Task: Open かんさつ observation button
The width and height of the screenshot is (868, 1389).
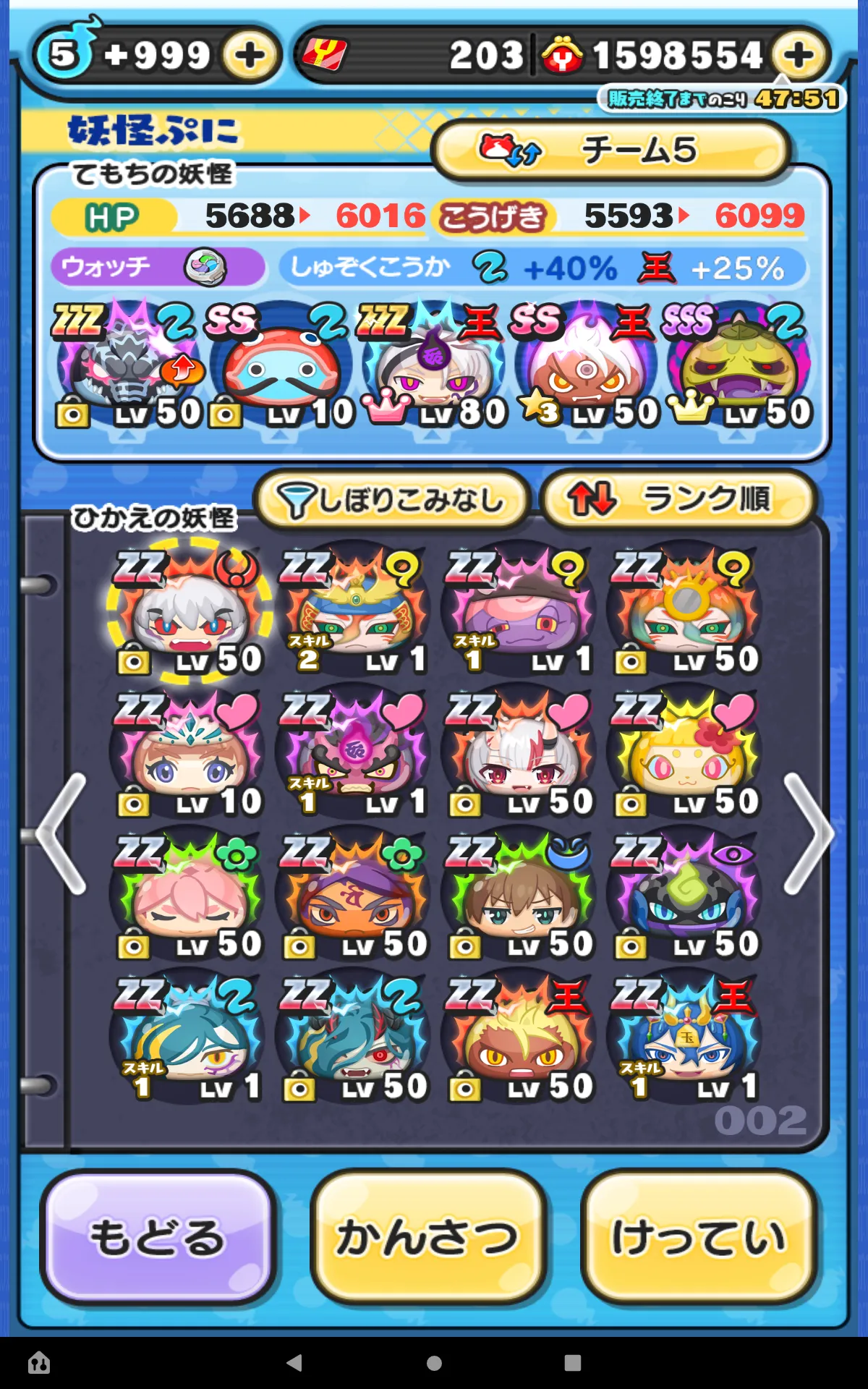Action: pos(428,1236)
